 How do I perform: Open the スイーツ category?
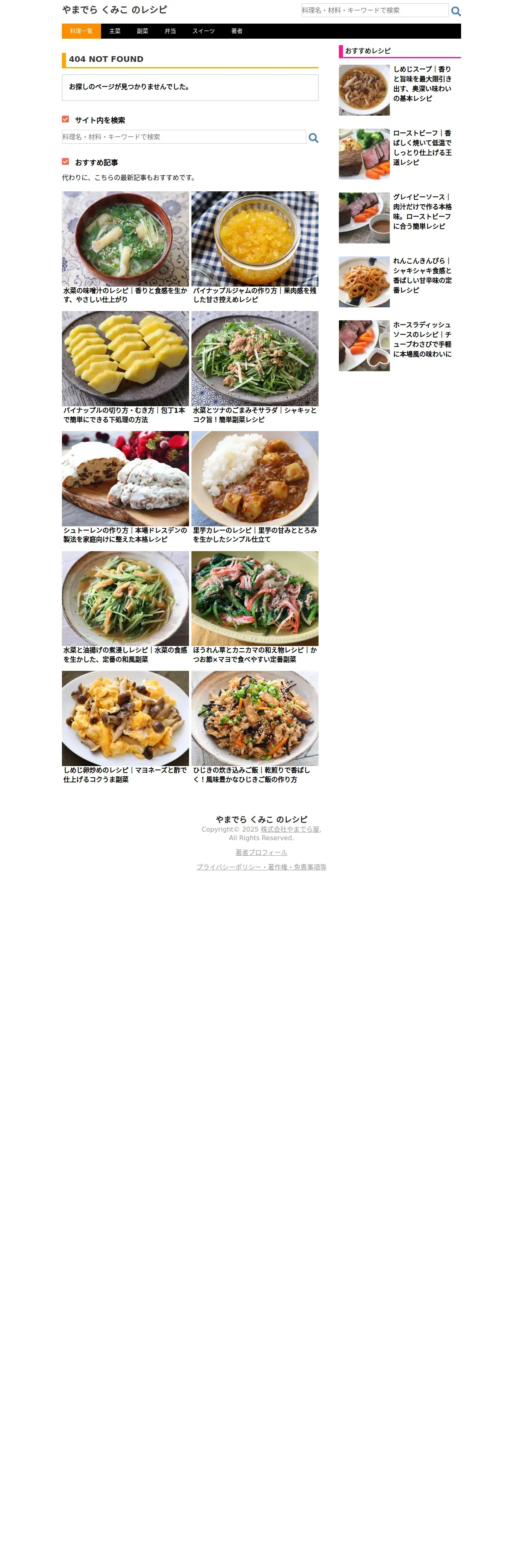click(x=203, y=31)
